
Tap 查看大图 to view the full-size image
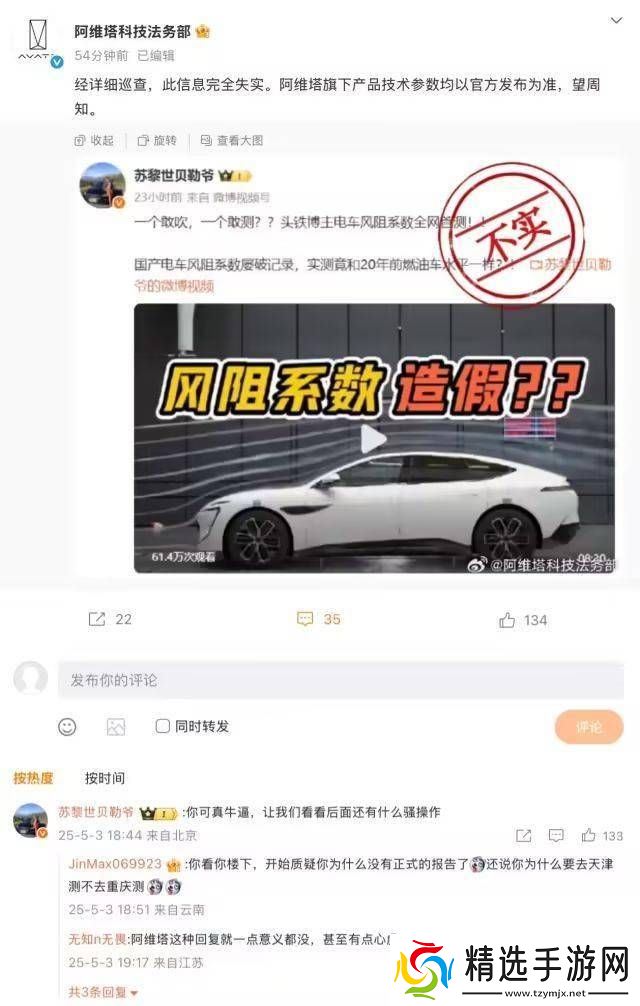(x=231, y=140)
